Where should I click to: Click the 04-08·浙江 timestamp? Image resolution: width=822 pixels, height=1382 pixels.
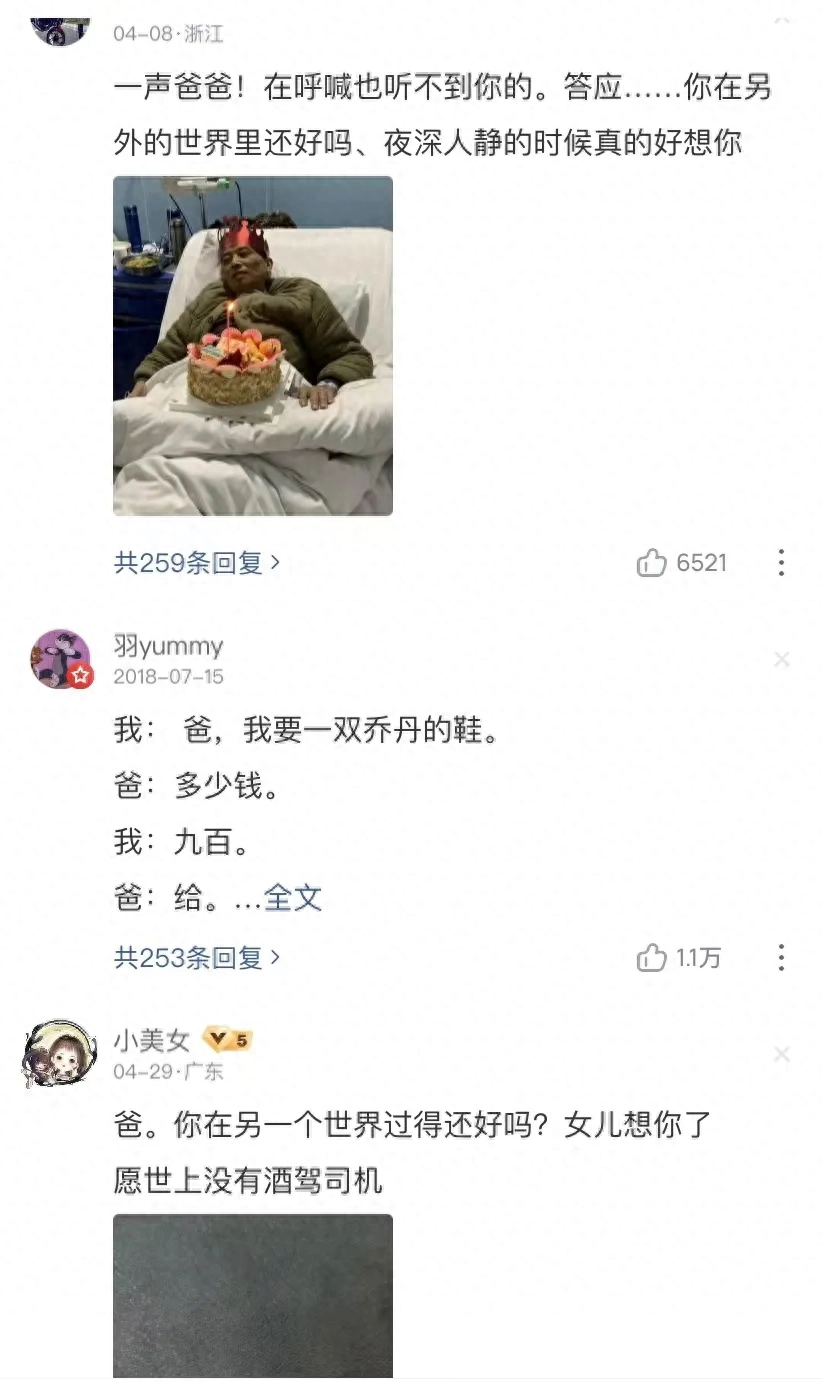170,29
